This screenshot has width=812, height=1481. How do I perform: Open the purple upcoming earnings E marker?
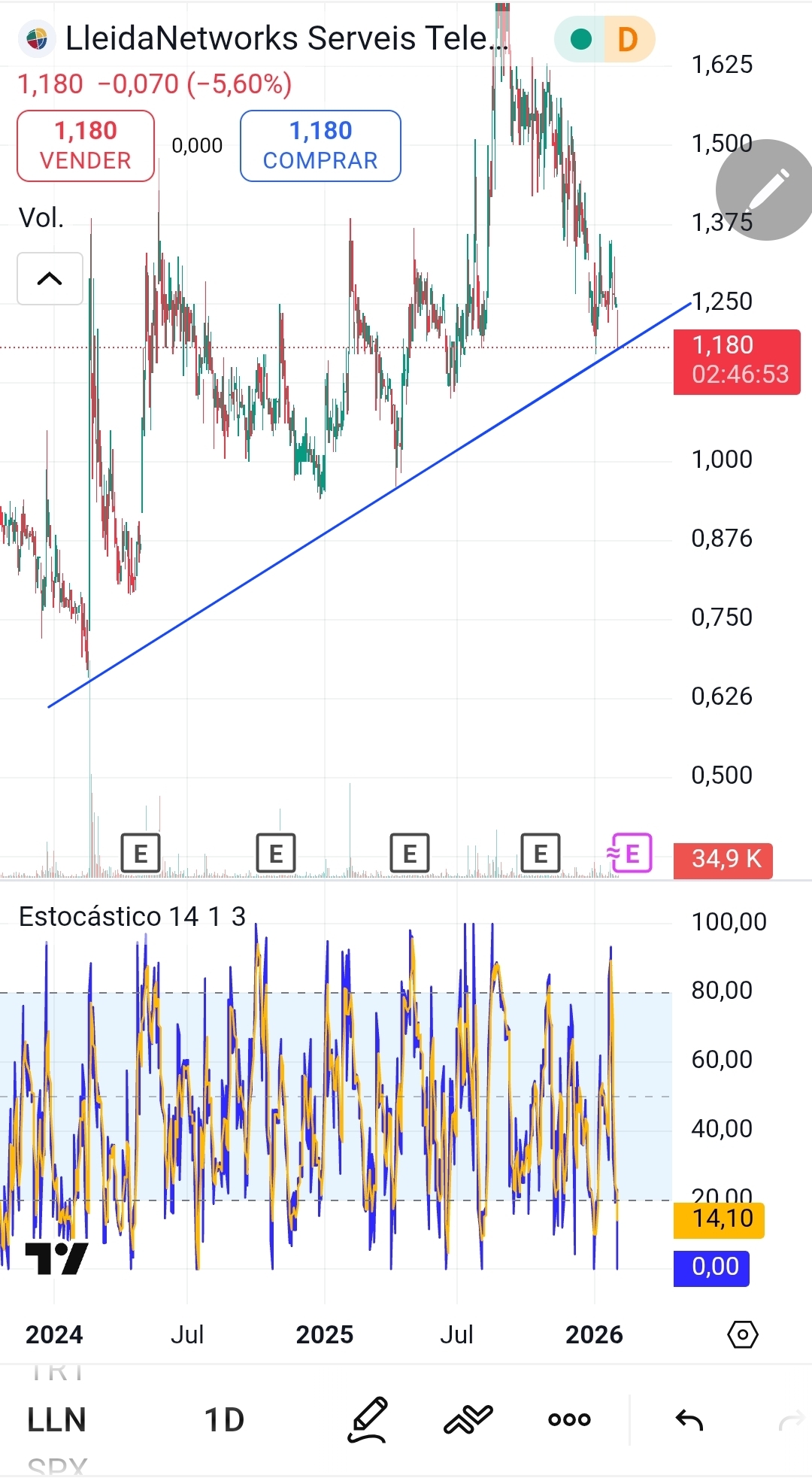tap(632, 854)
